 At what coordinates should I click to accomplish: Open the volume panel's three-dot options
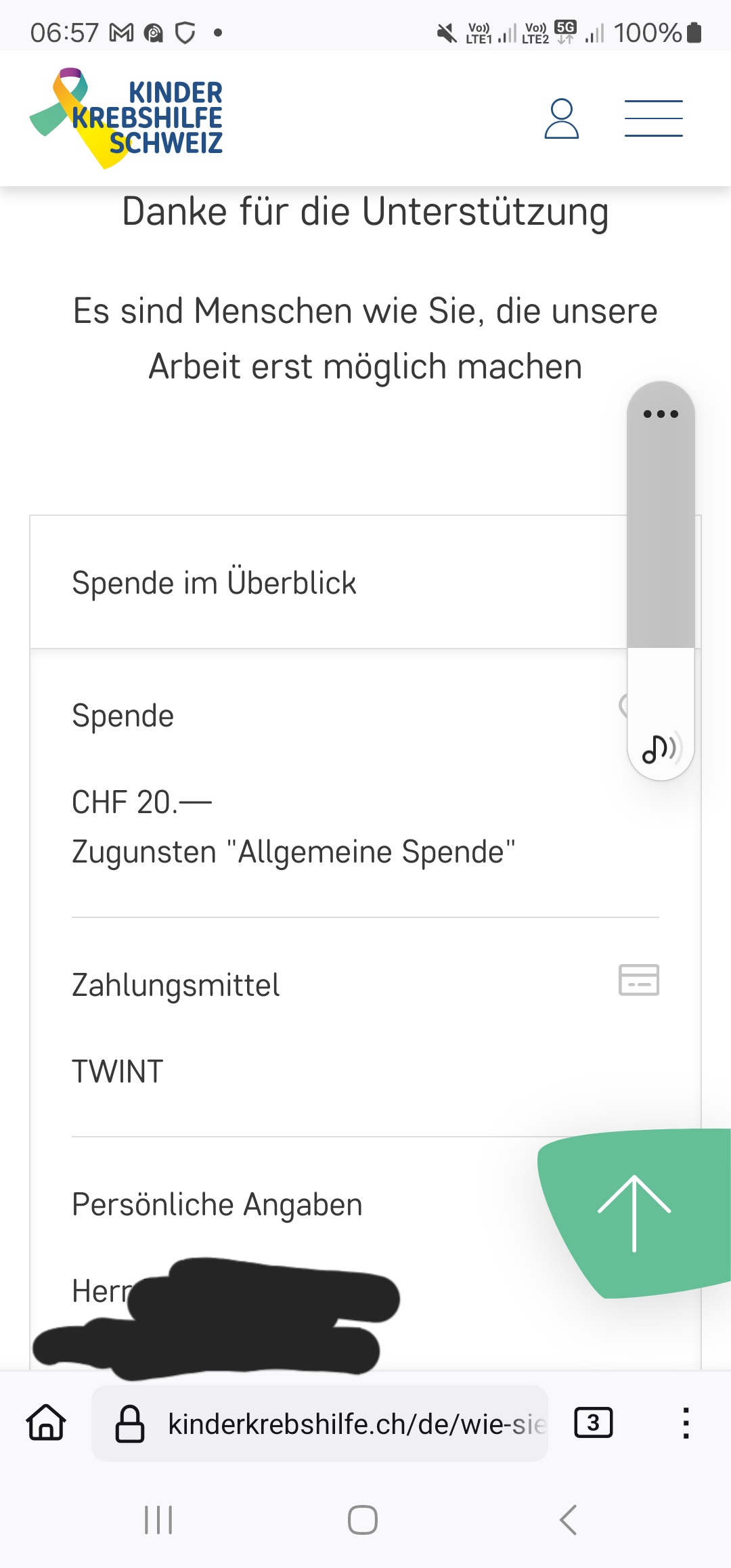click(x=661, y=414)
